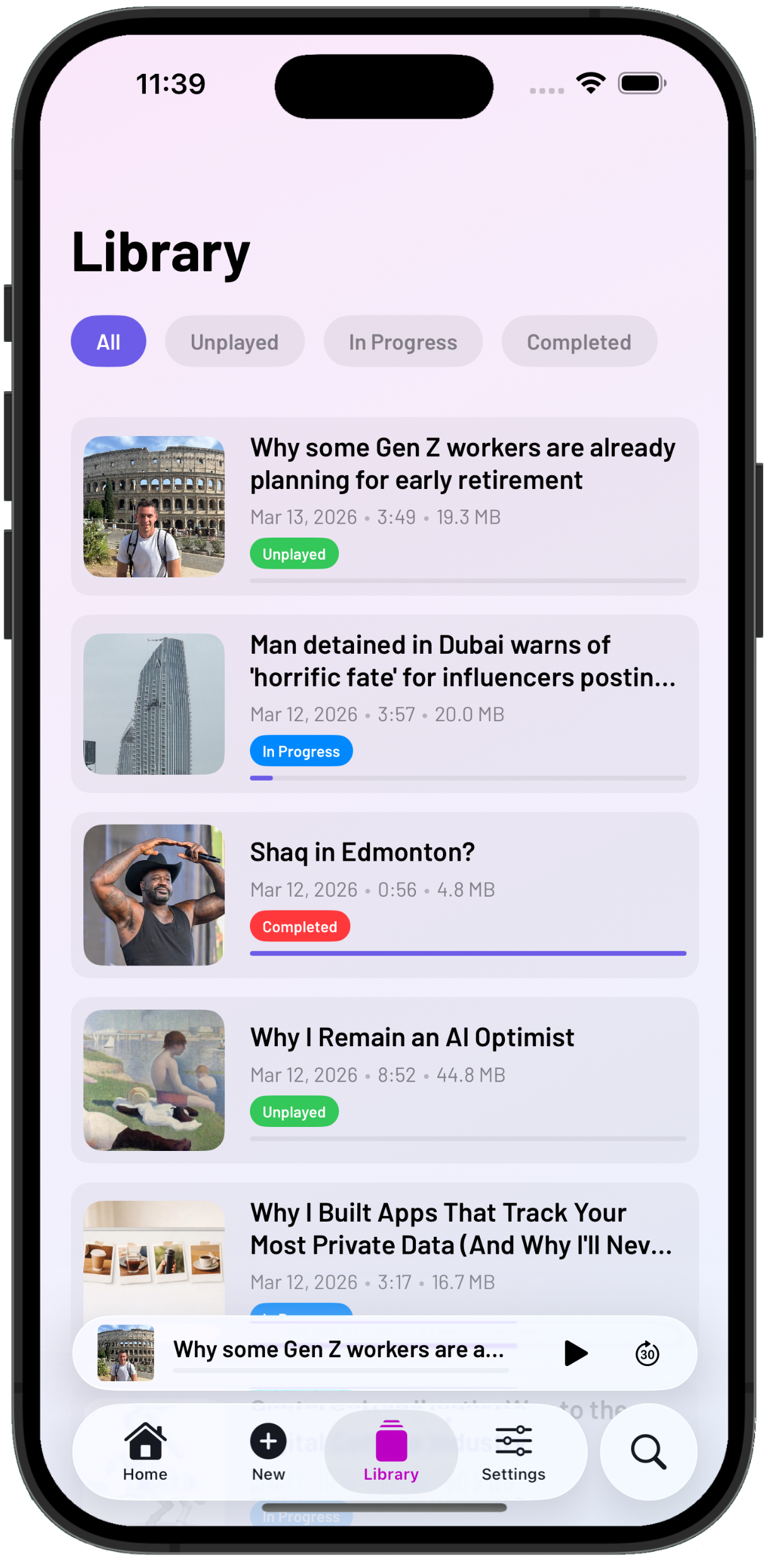
Task: Filter by Completed episodes
Action: click(579, 341)
